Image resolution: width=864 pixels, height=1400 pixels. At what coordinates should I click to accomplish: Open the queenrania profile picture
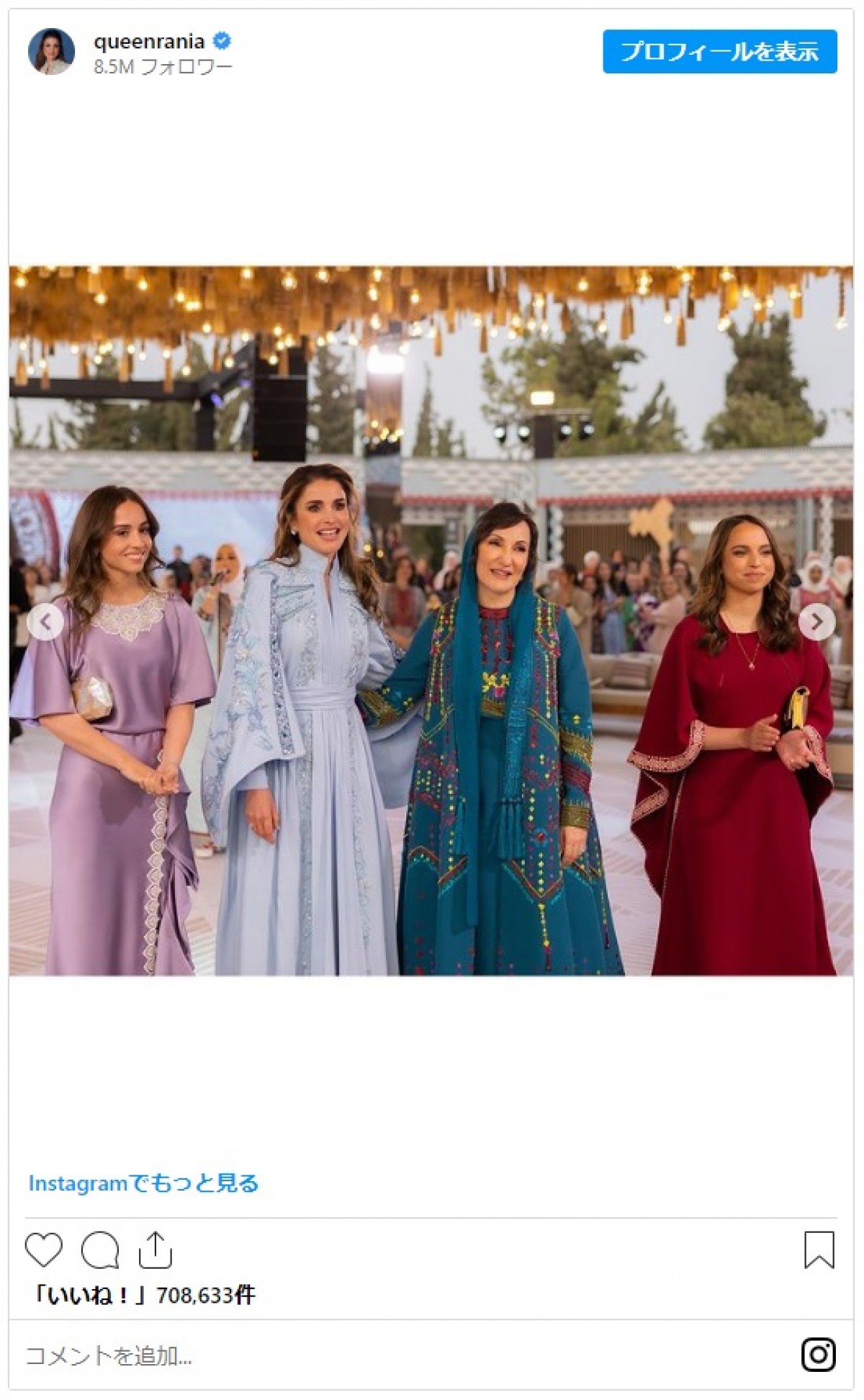tap(51, 52)
